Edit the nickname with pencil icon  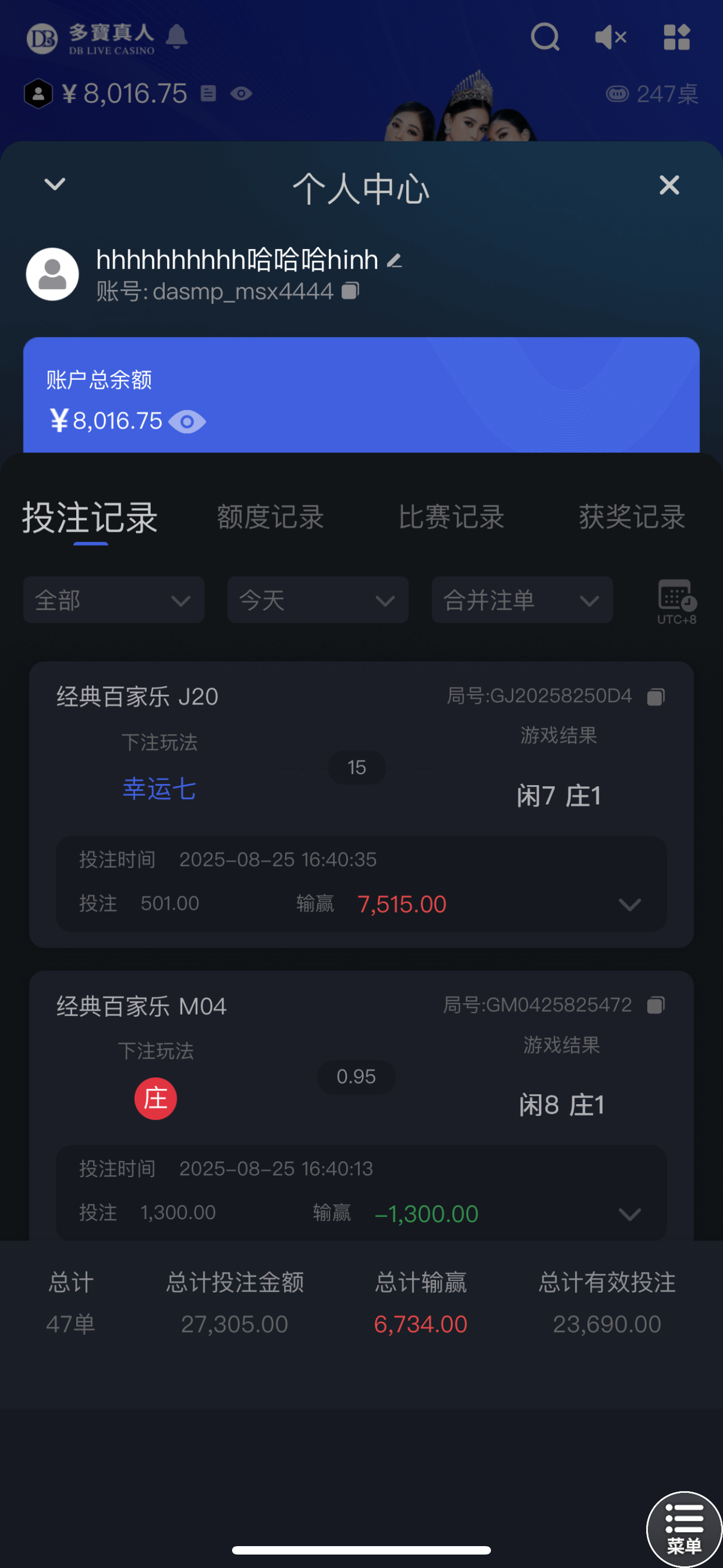tap(395, 261)
